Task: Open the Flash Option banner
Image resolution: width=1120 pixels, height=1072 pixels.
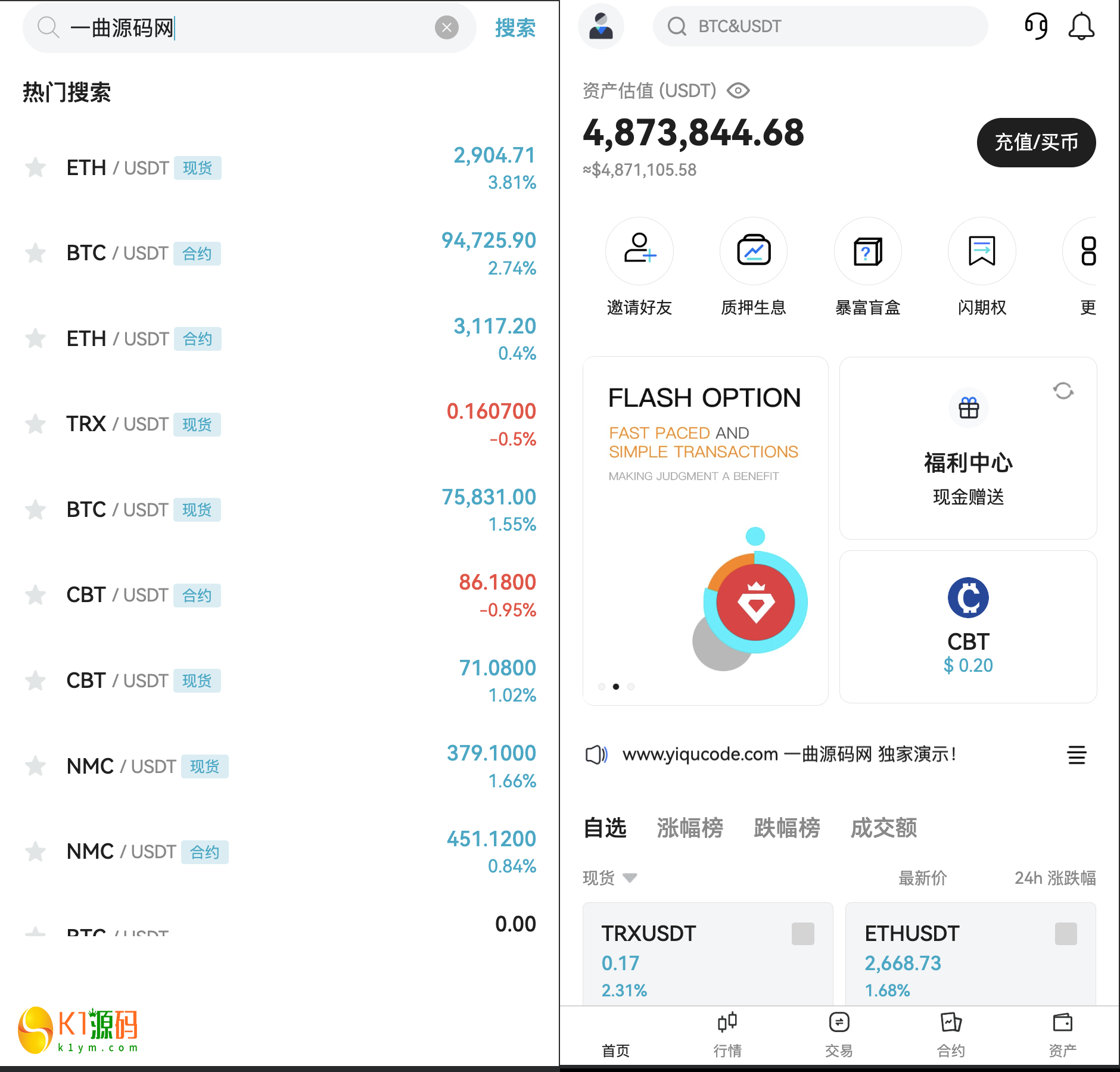Action: pos(705,530)
